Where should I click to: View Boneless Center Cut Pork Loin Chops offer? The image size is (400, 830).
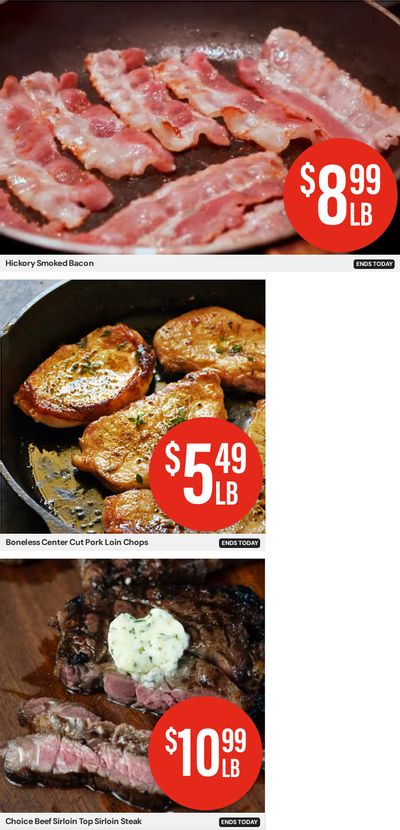132,416
